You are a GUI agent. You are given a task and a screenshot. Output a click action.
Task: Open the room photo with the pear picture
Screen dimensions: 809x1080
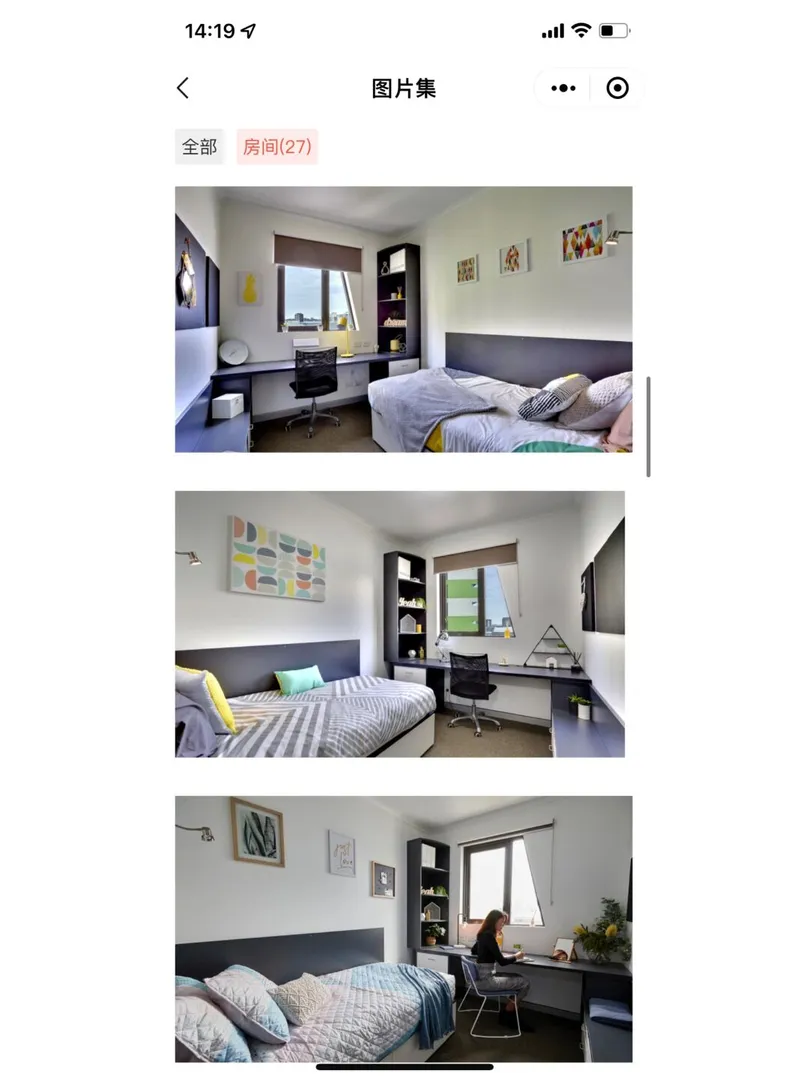(403, 319)
